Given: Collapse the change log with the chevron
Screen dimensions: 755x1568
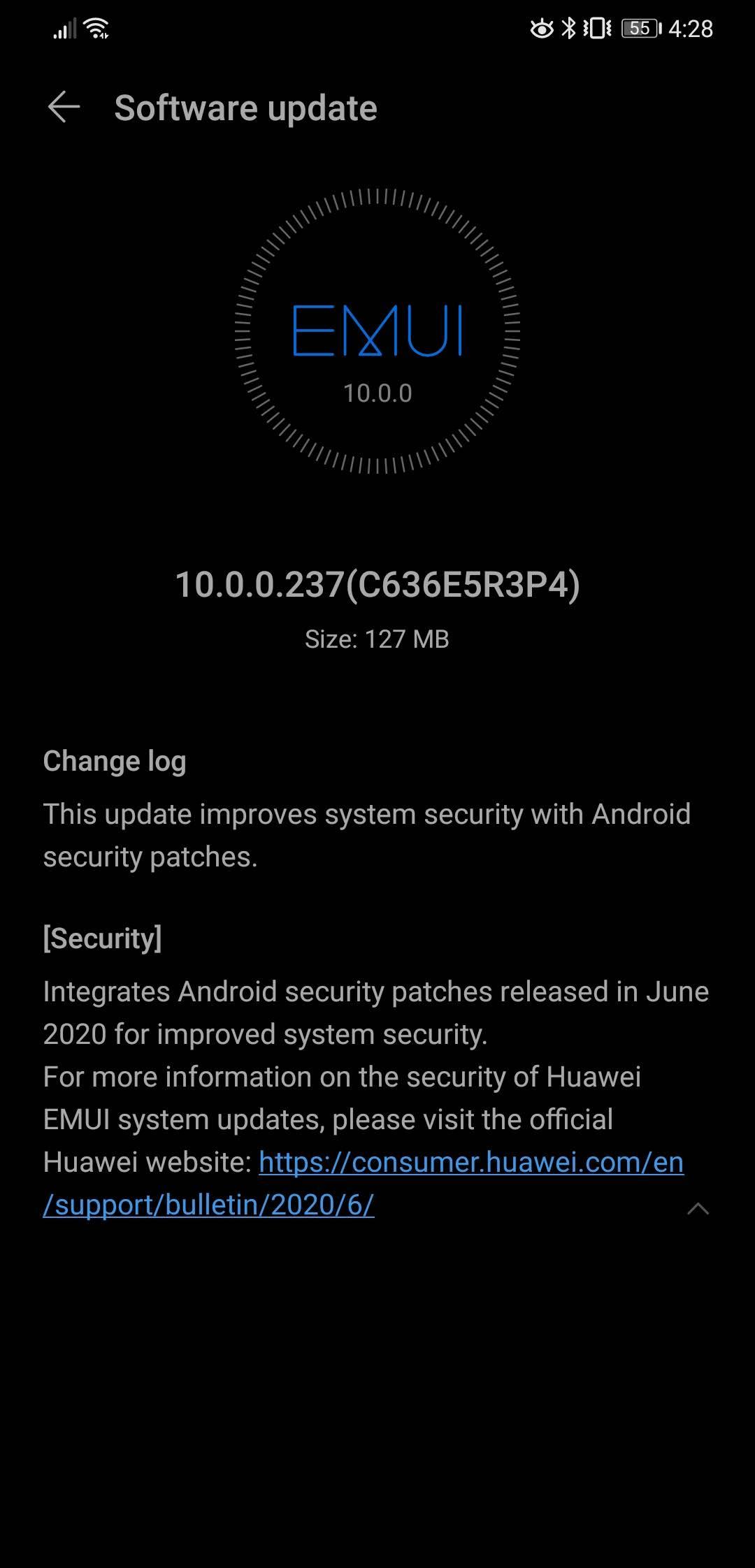Looking at the screenshot, I should [698, 1209].
